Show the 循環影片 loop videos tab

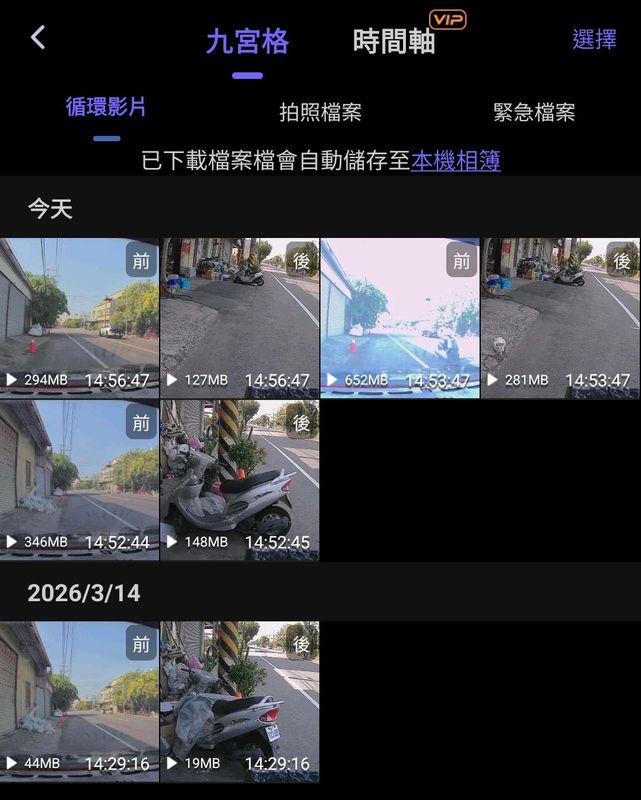pos(106,108)
